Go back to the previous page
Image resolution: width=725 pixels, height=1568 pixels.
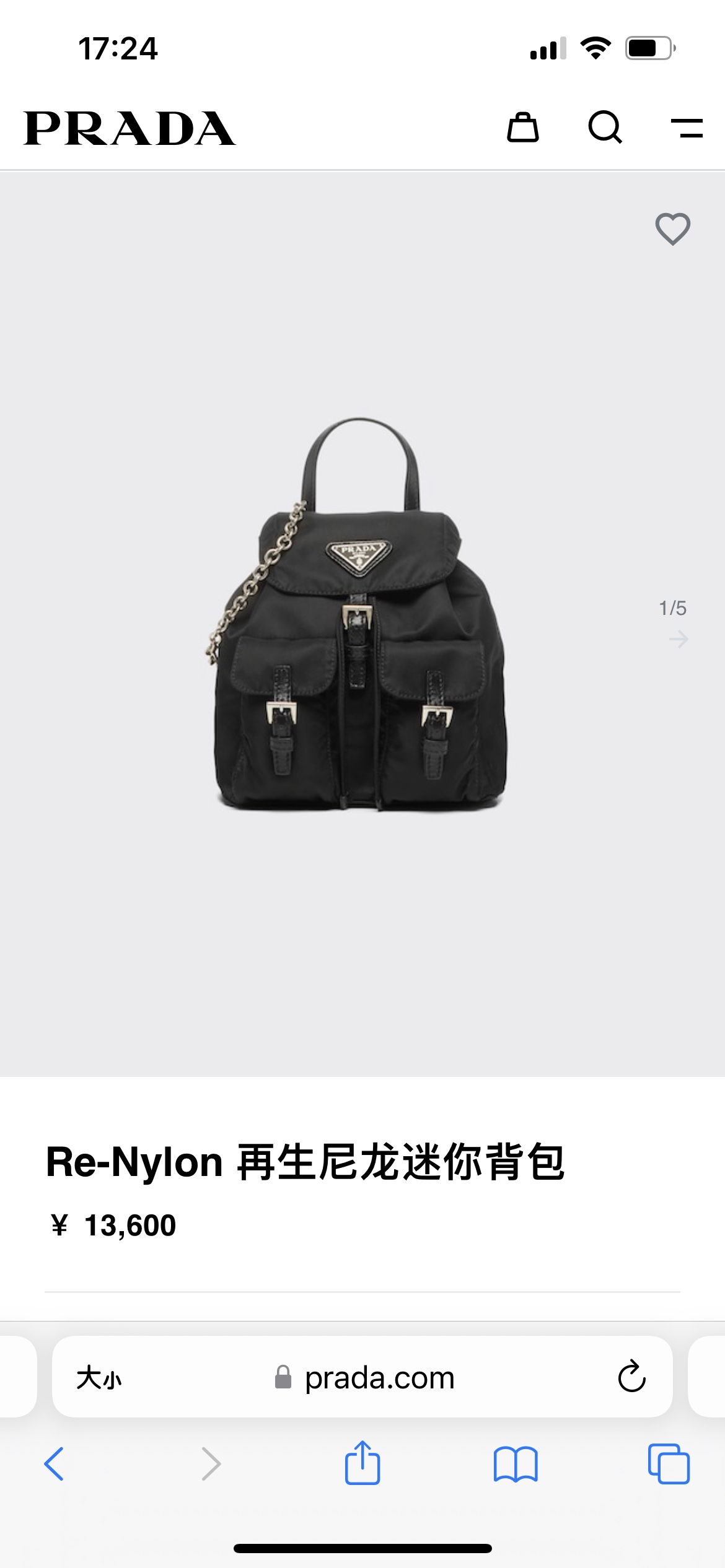pos(54,1464)
